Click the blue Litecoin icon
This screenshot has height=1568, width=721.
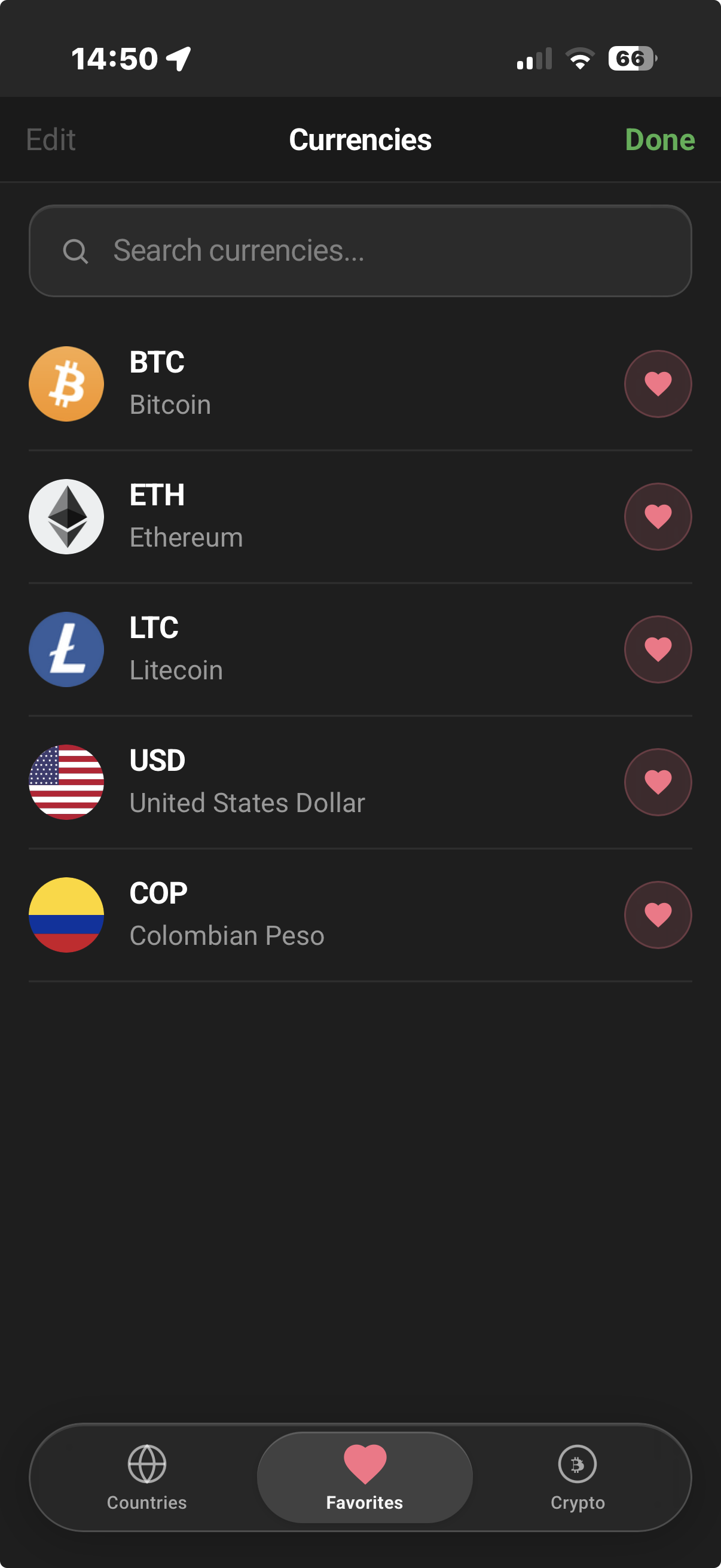coord(66,649)
